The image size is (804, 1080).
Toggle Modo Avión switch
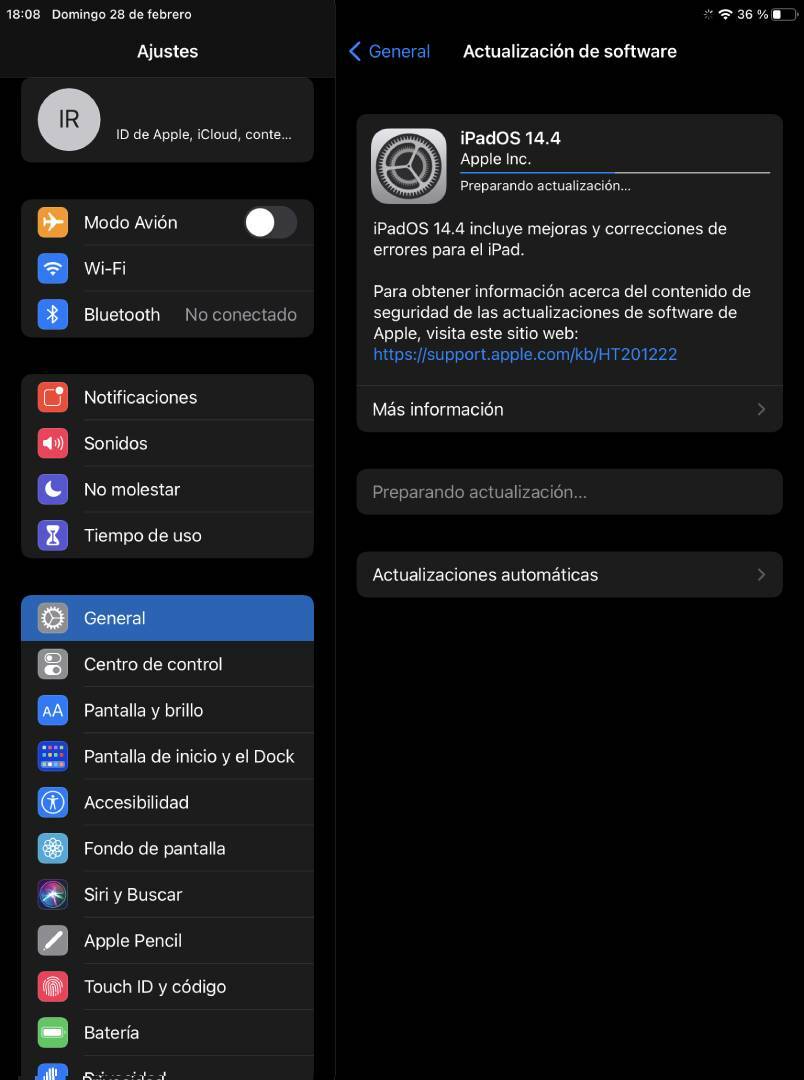coord(270,222)
